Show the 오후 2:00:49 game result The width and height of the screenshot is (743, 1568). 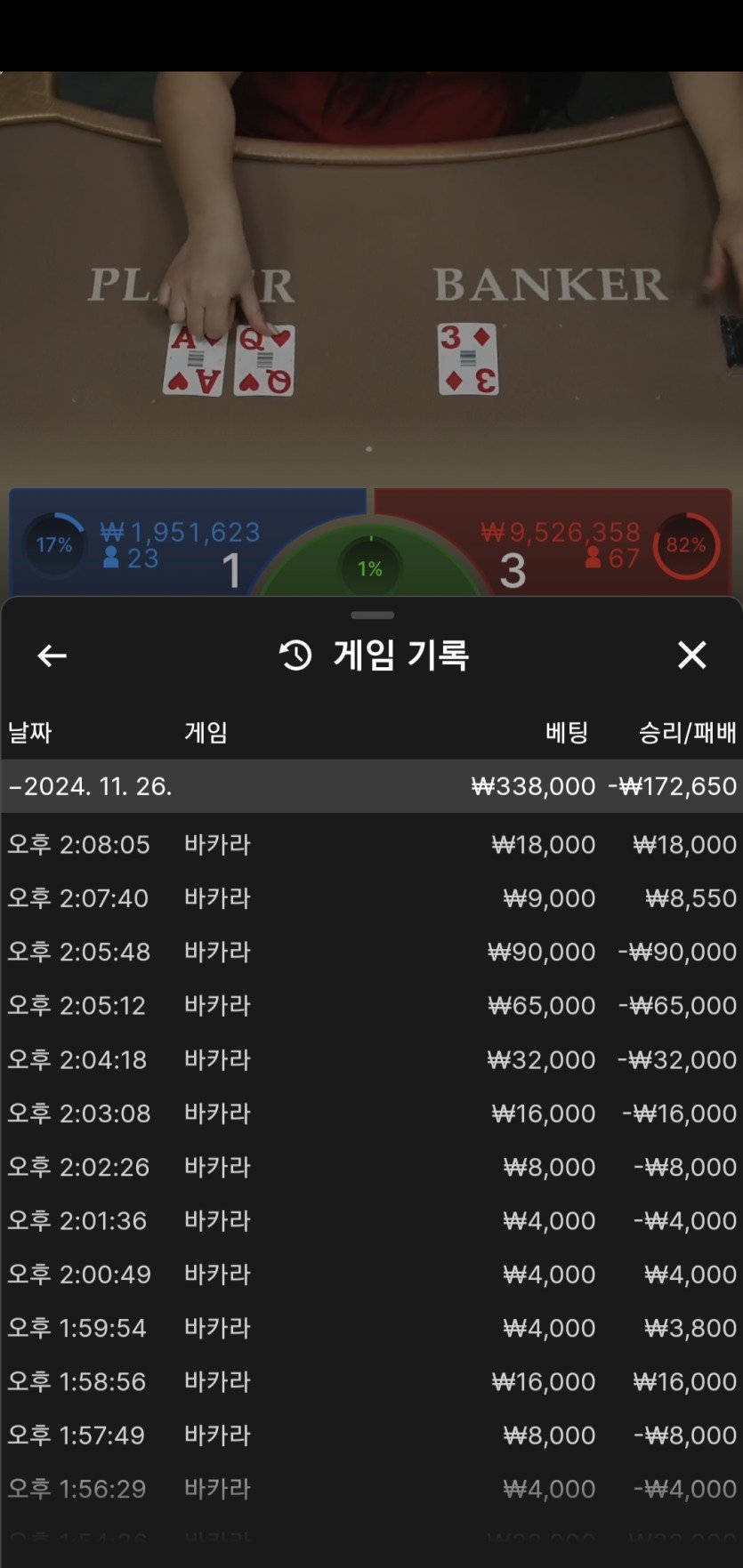[371, 1274]
